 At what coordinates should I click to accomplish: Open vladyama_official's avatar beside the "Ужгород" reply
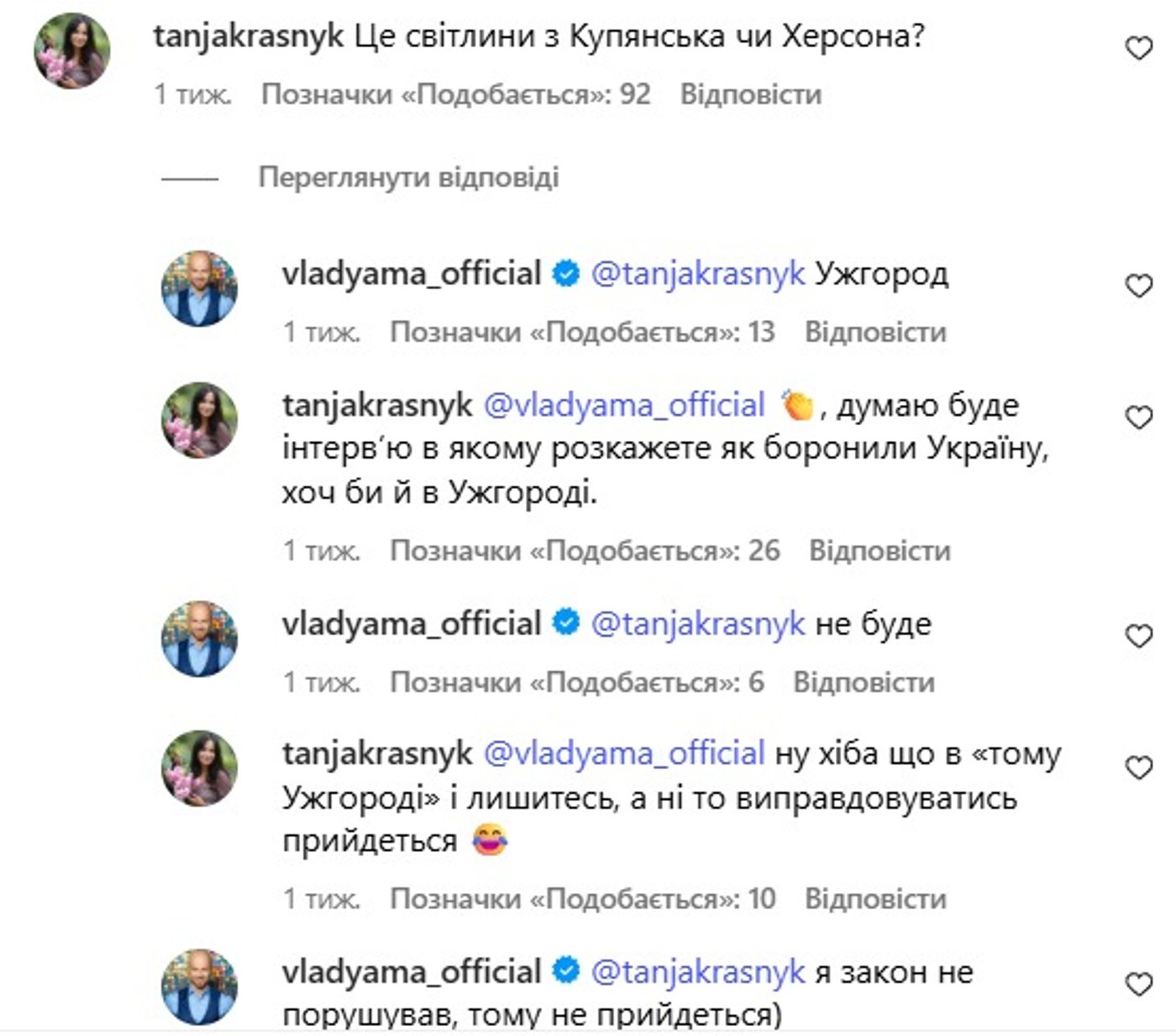pos(199,288)
